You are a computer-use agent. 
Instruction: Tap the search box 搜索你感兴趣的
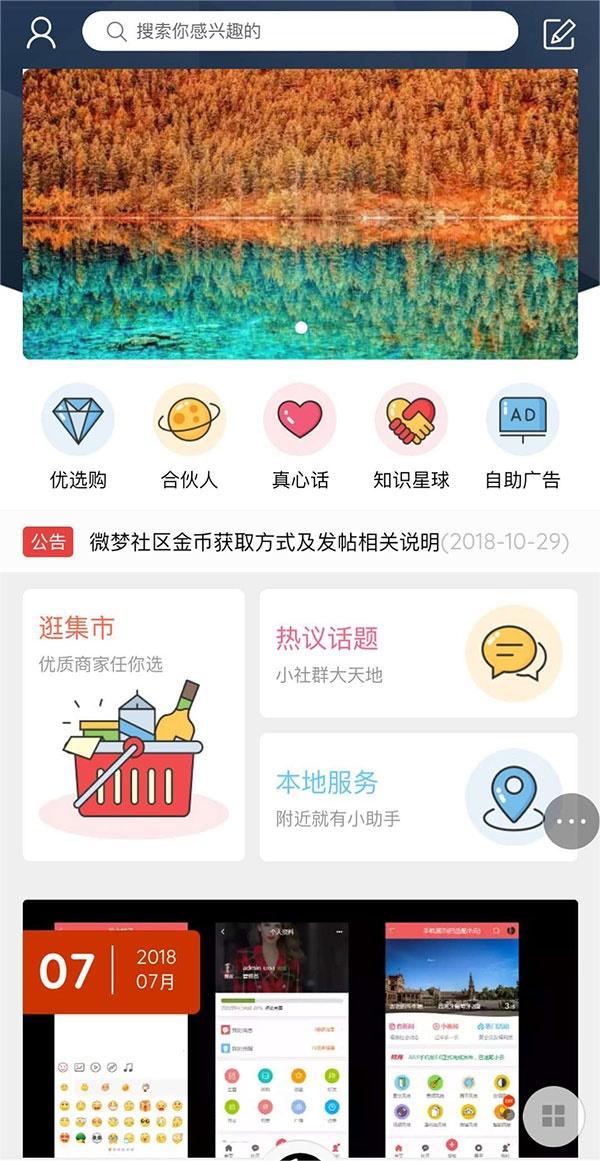300,32
